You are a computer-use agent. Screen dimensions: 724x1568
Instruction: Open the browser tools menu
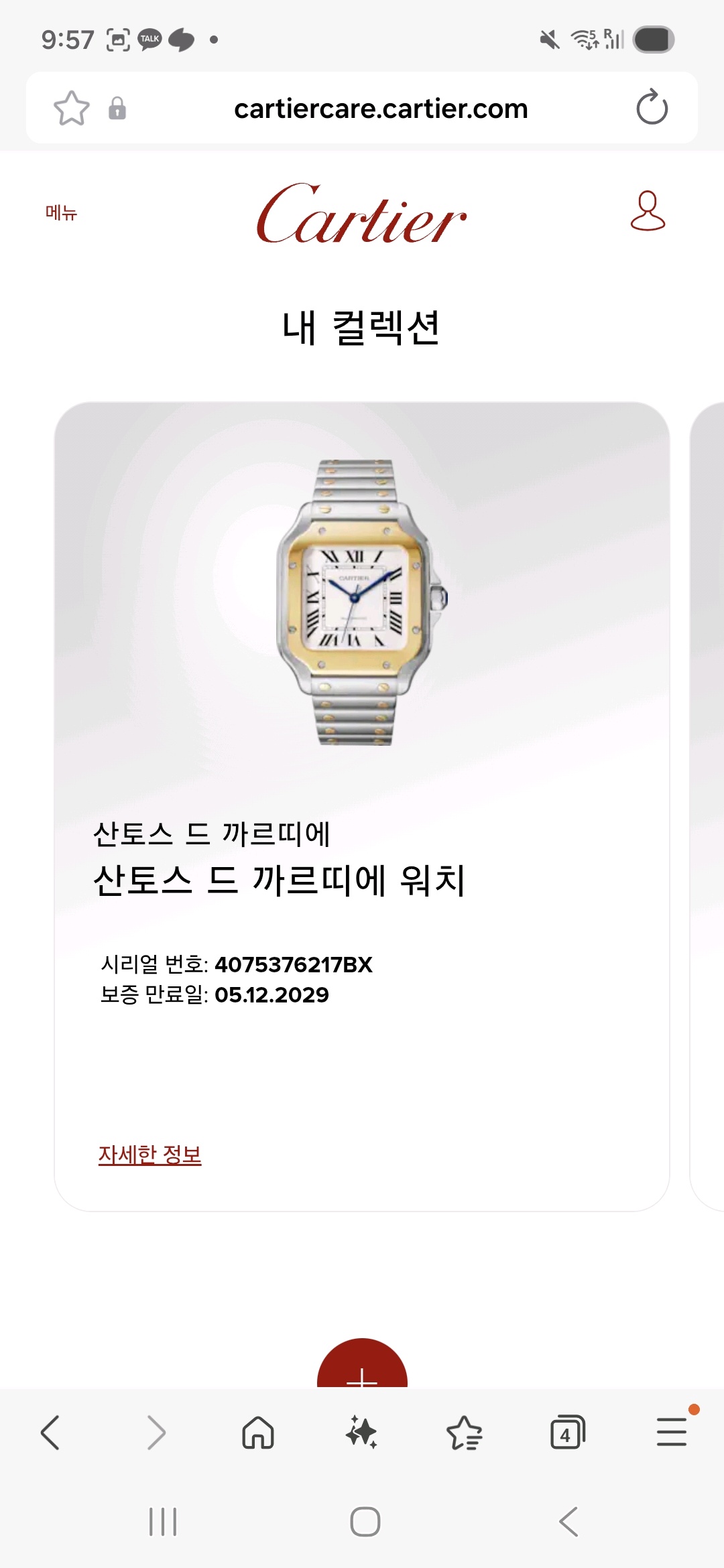pyautogui.click(x=671, y=1433)
